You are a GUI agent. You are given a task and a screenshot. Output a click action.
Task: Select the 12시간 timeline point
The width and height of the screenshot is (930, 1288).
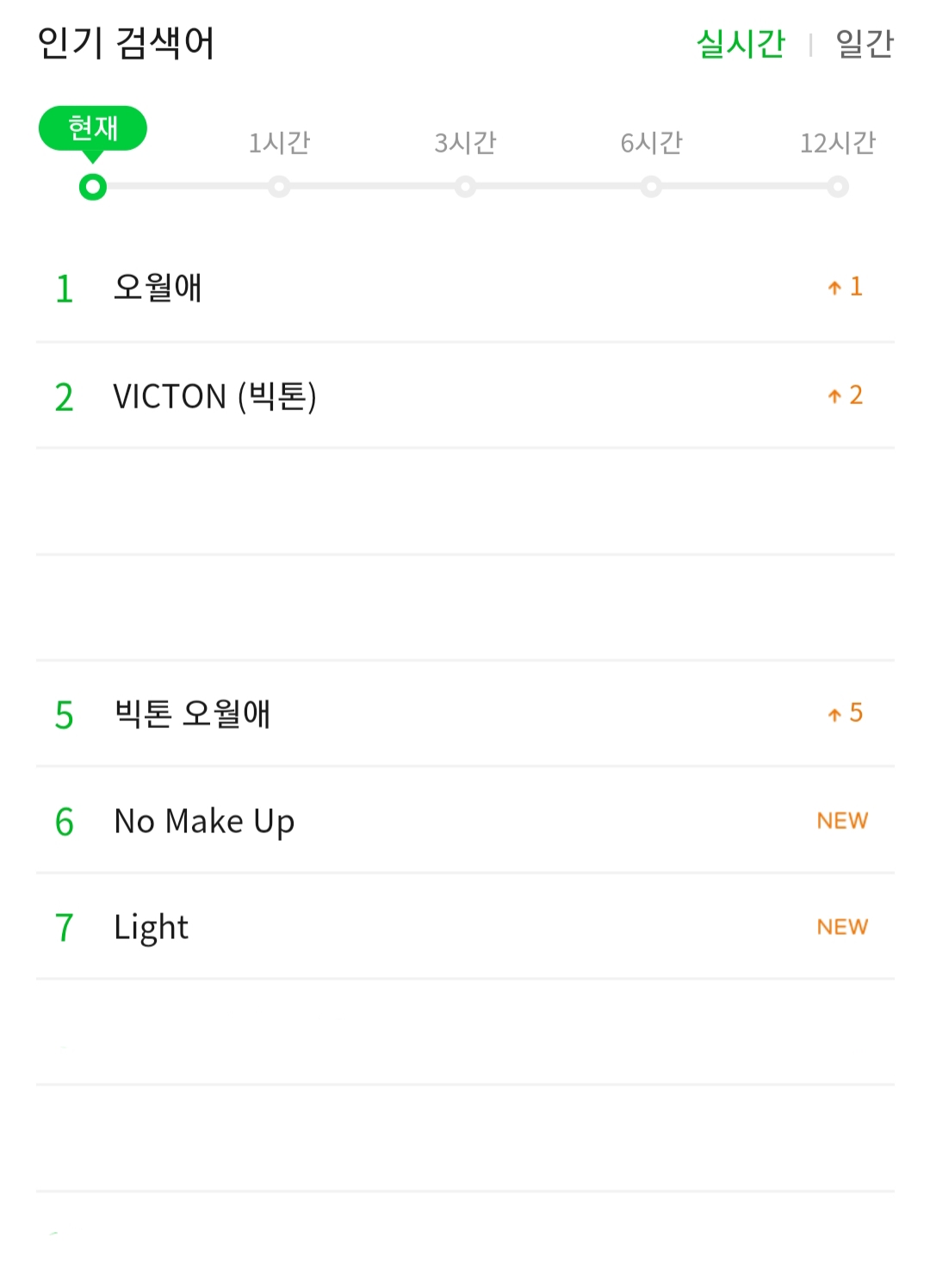pos(837,186)
